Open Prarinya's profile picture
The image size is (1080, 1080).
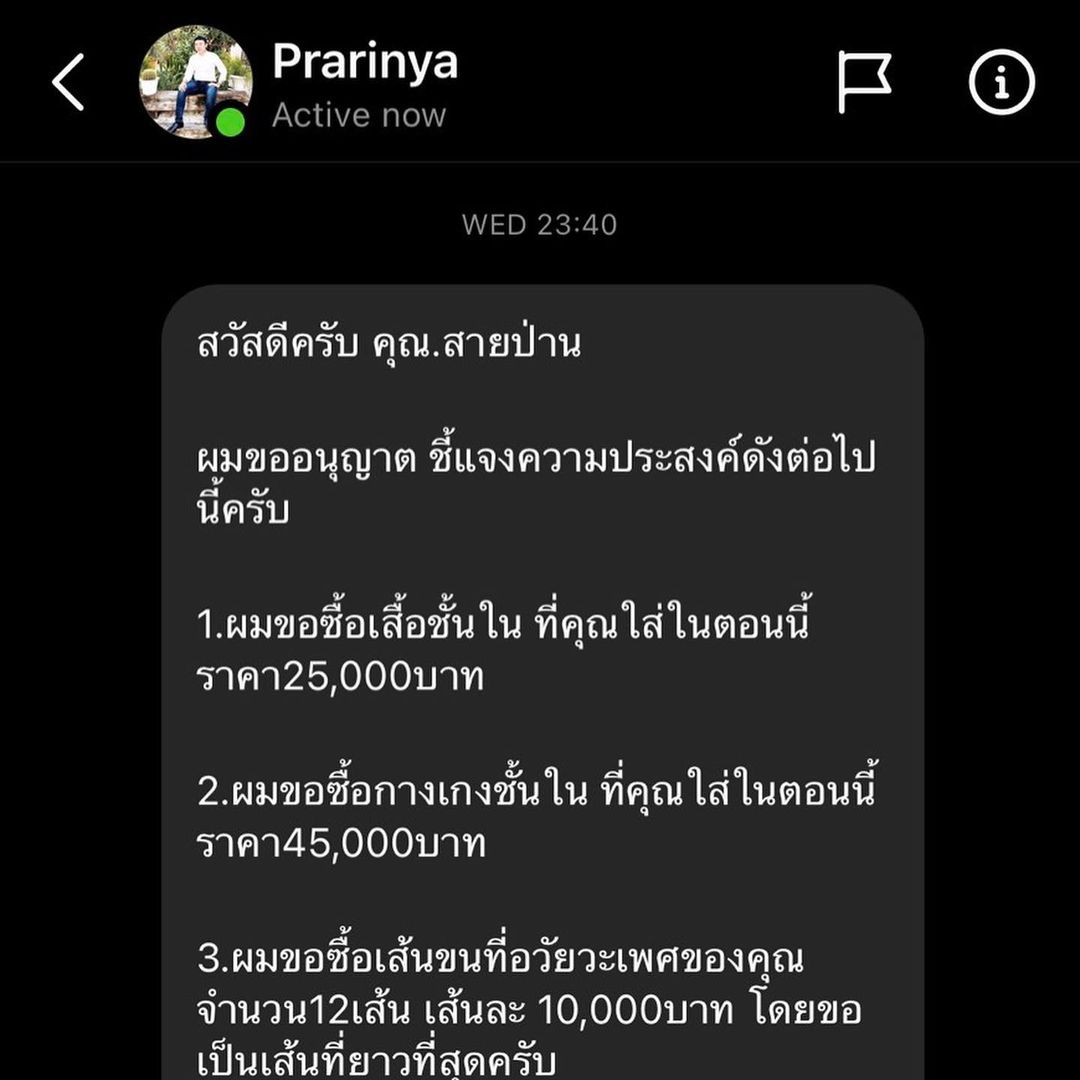pos(195,81)
